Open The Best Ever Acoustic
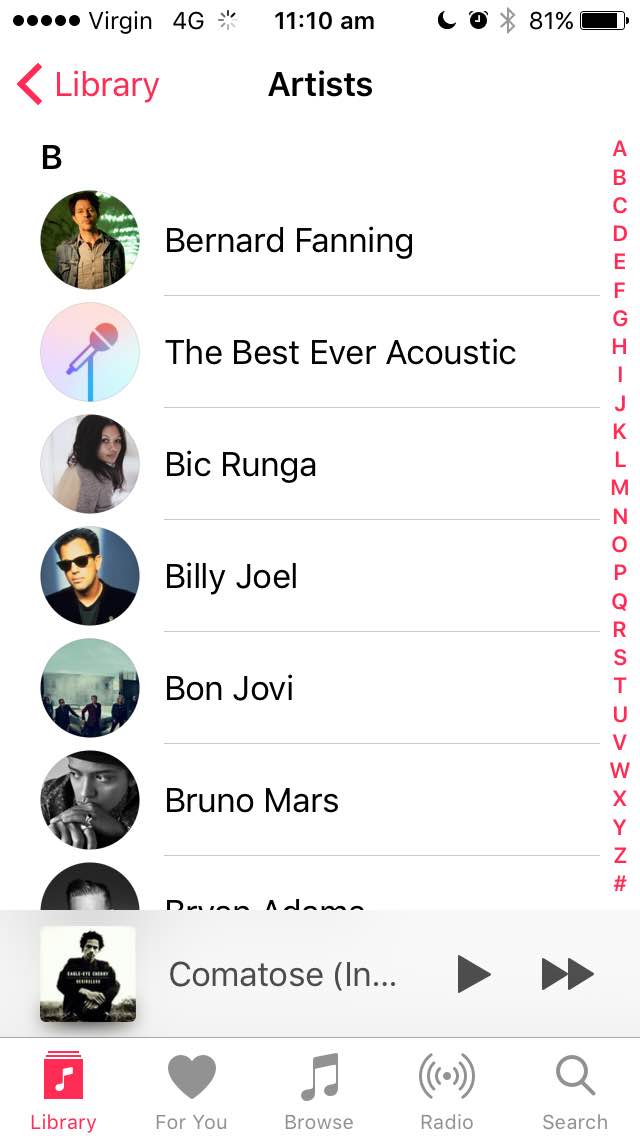The width and height of the screenshot is (640, 1136). [340, 353]
